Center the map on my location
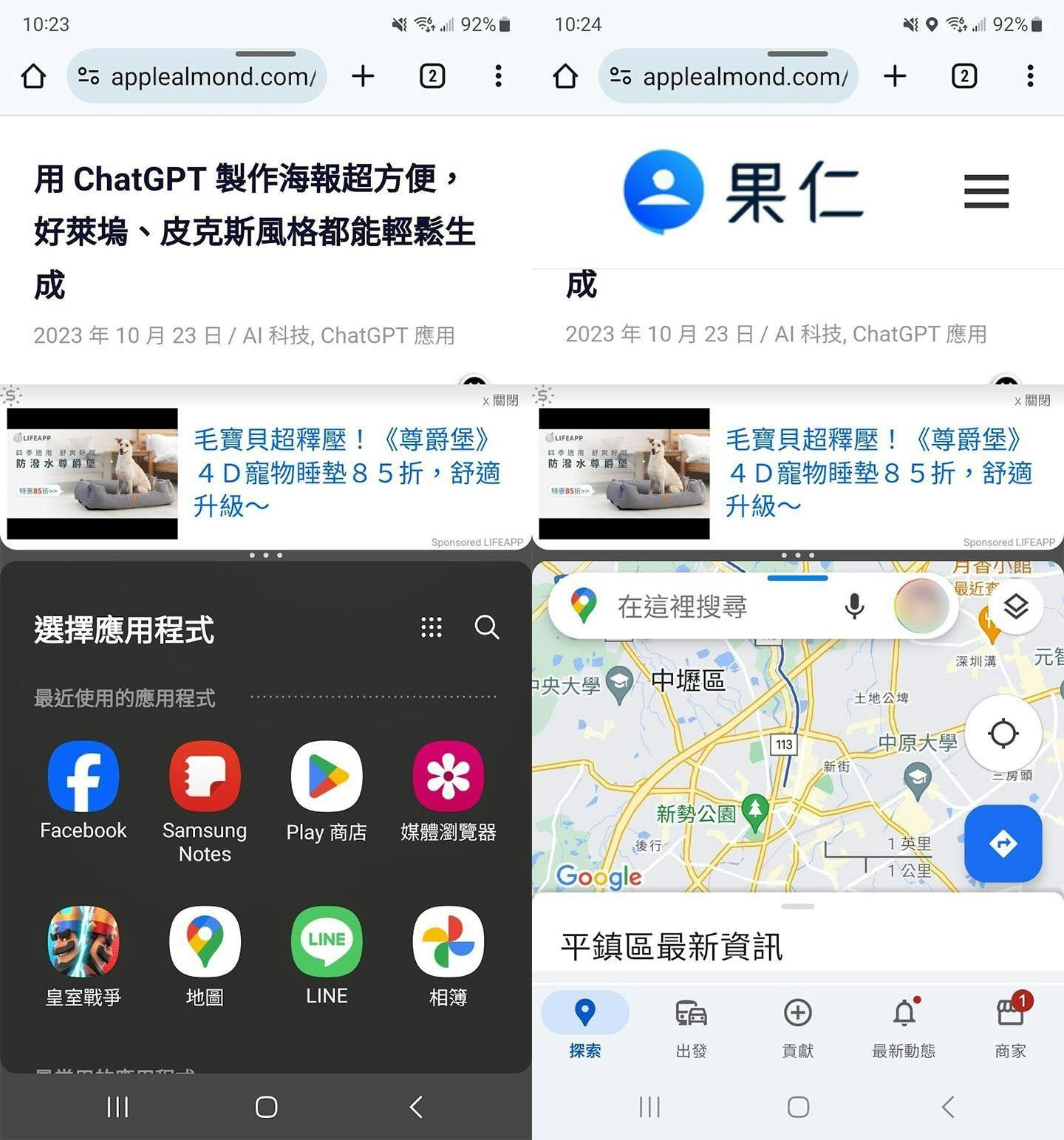The height and width of the screenshot is (1140, 1064). click(x=1003, y=734)
